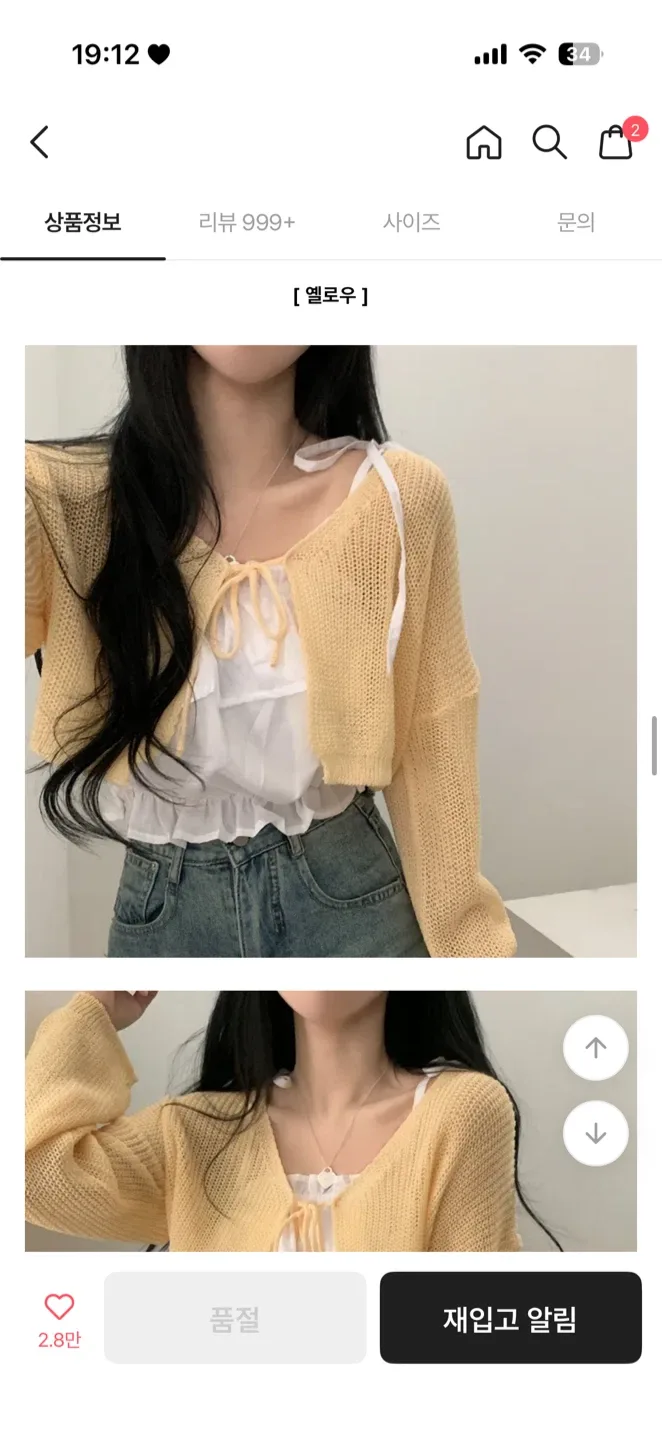Like this product with the heart

[x=59, y=1307]
